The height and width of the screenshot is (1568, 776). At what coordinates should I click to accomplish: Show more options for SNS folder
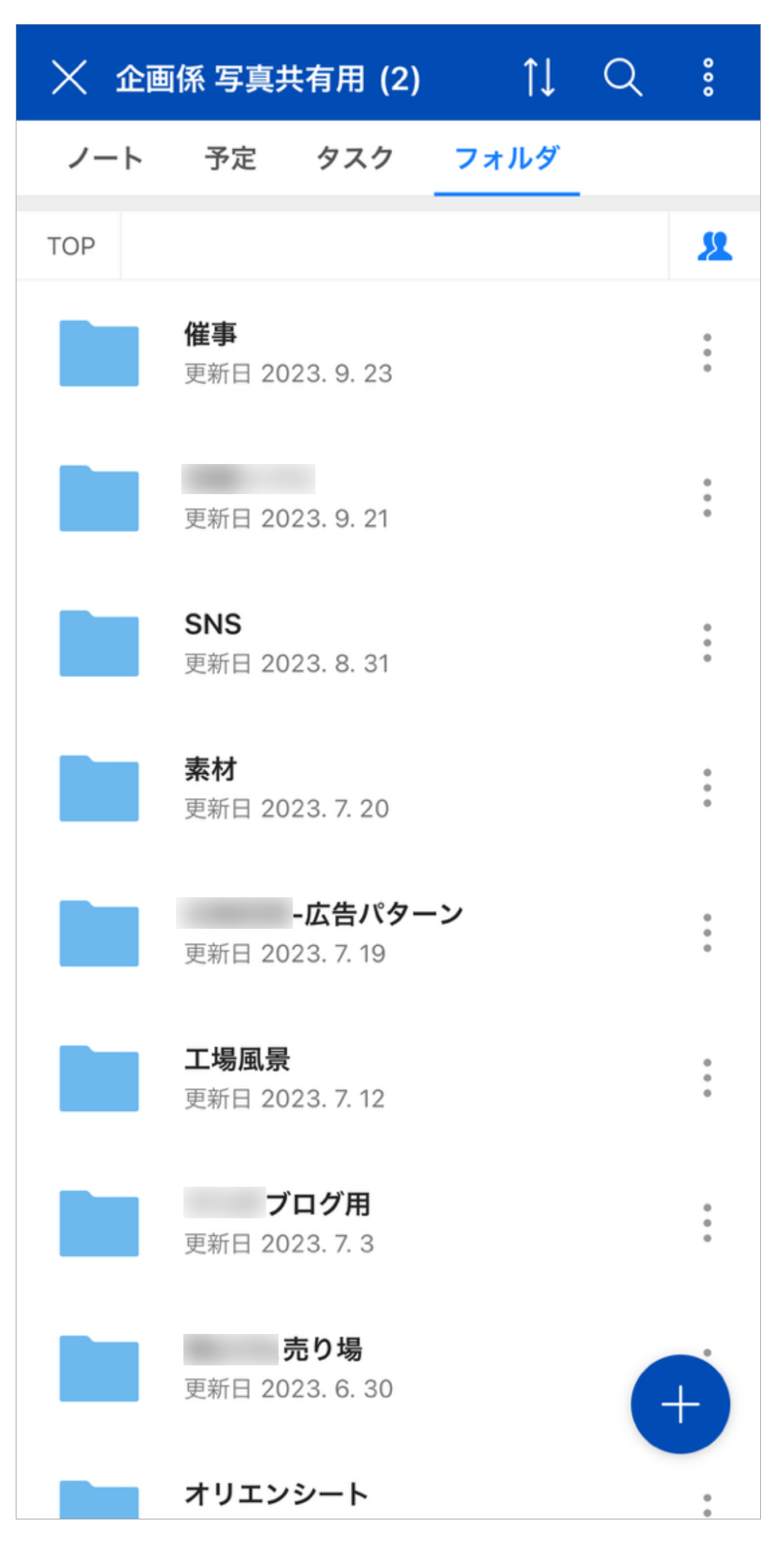pyautogui.click(x=707, y=643)
